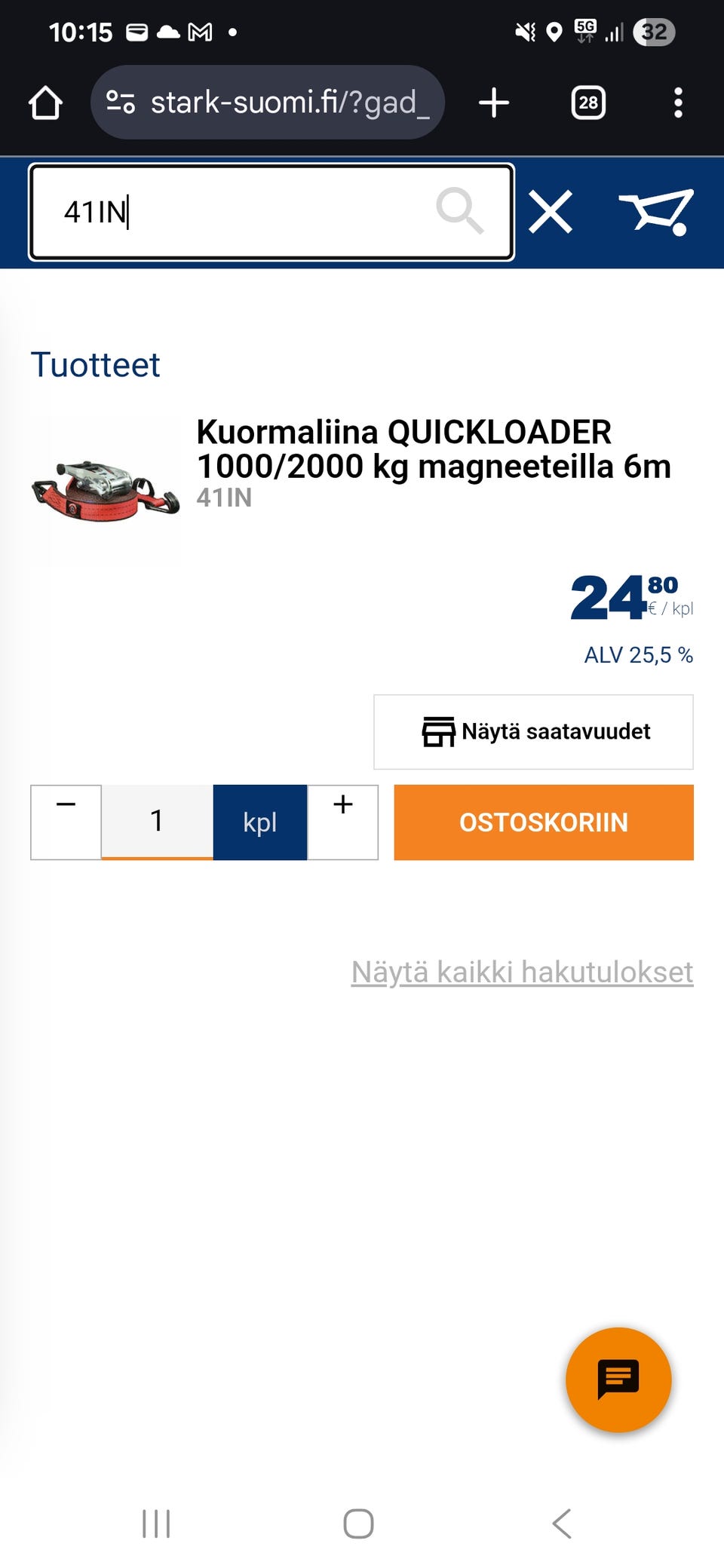View the load strap product thumbnail
The width and height of the screenshot is (724, 1568).
[x=106, y=488]
